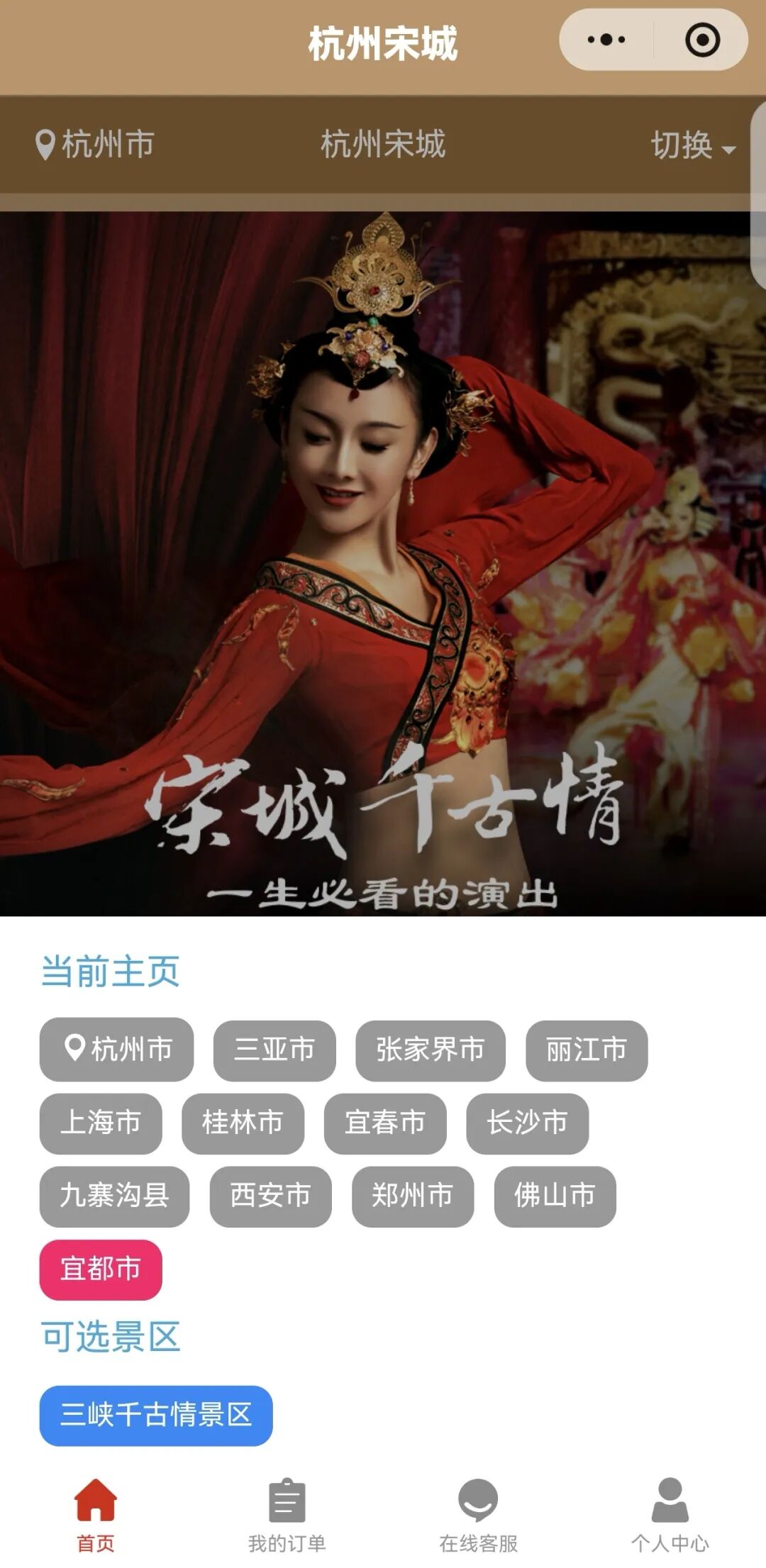This screenshot has width=766, height=1568.
Task: Select the 杭州市 city chip
Action: click(x=117, y=1049)
